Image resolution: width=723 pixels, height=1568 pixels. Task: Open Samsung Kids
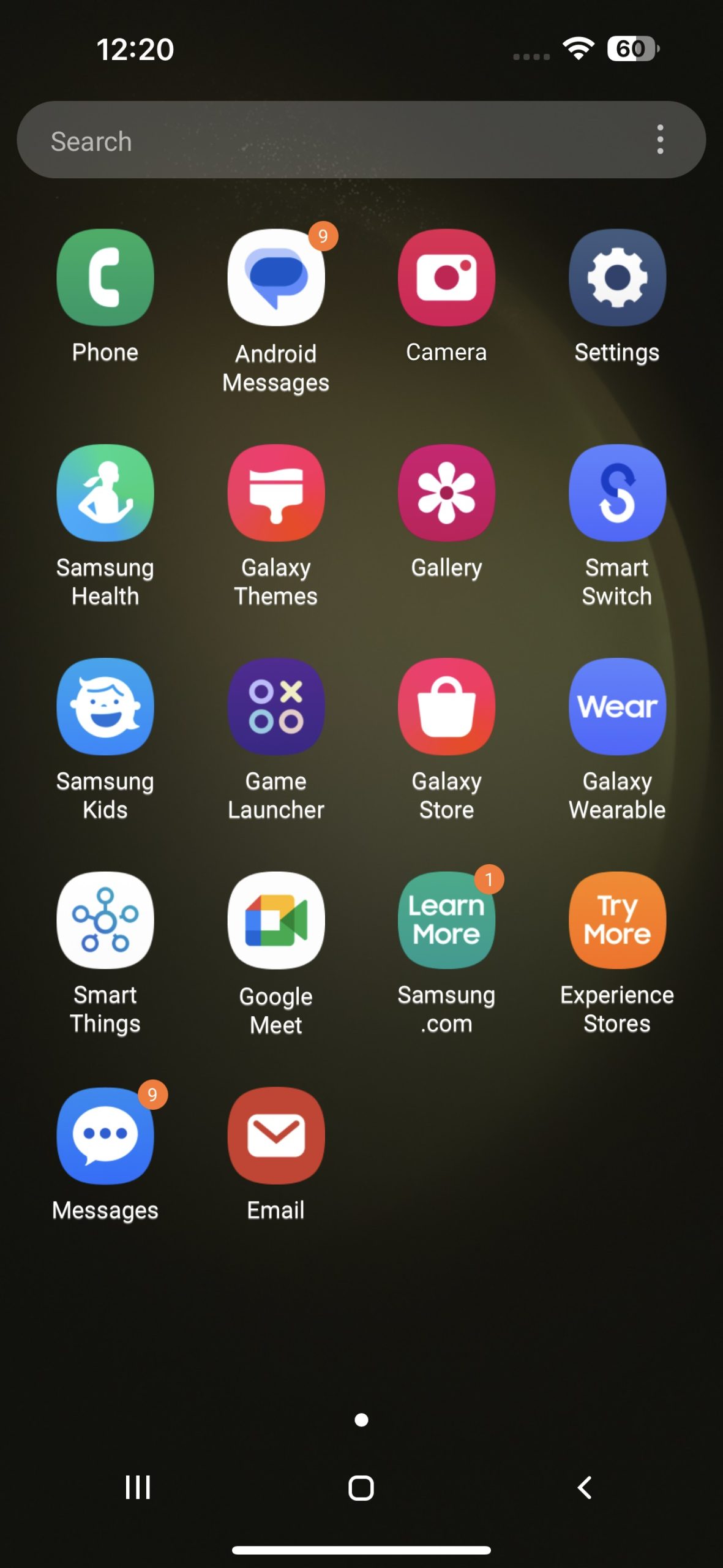105,706
